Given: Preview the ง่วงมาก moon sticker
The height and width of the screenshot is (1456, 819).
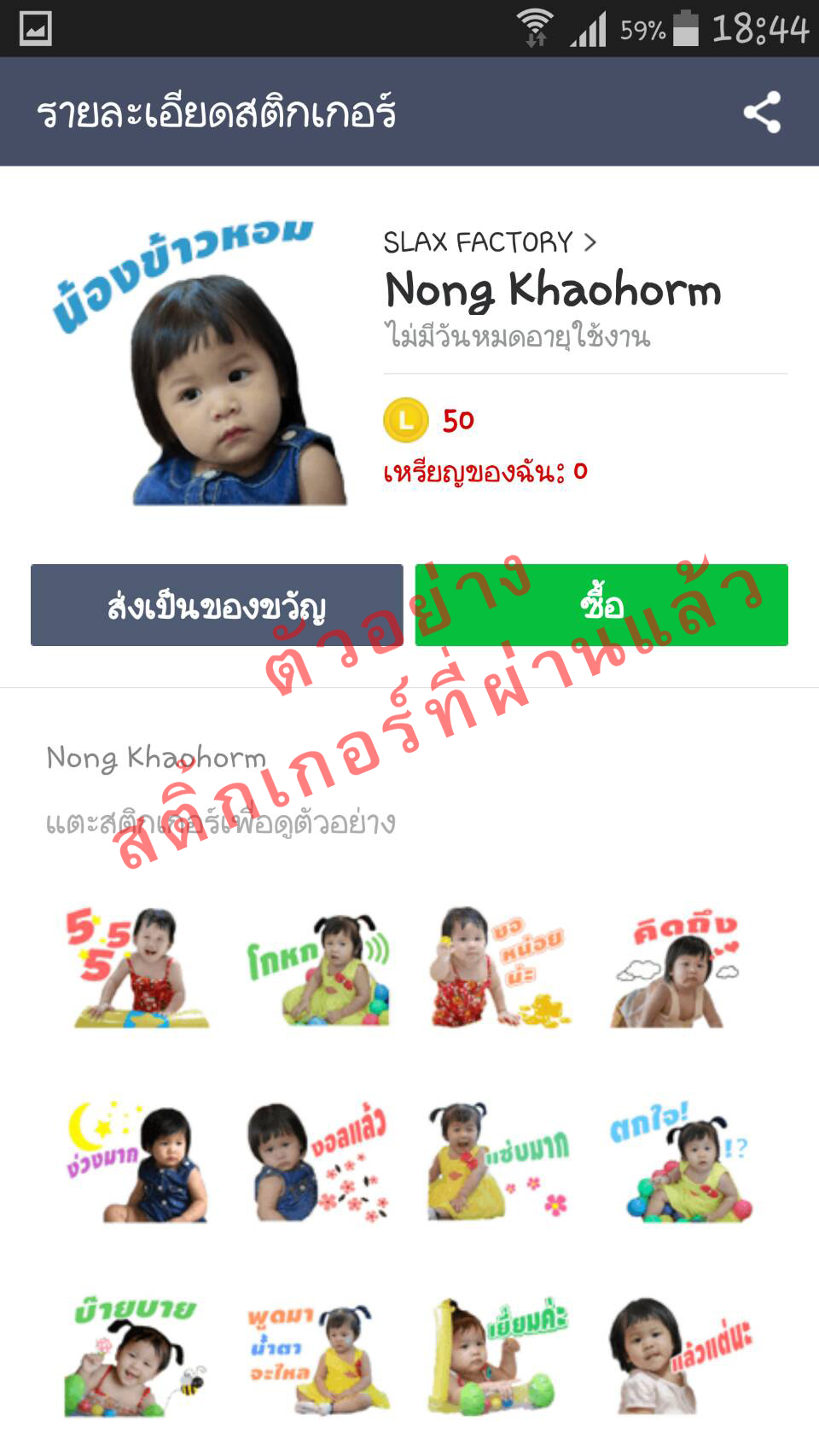Looking at the screenshot, I should tap(138, 1162).
